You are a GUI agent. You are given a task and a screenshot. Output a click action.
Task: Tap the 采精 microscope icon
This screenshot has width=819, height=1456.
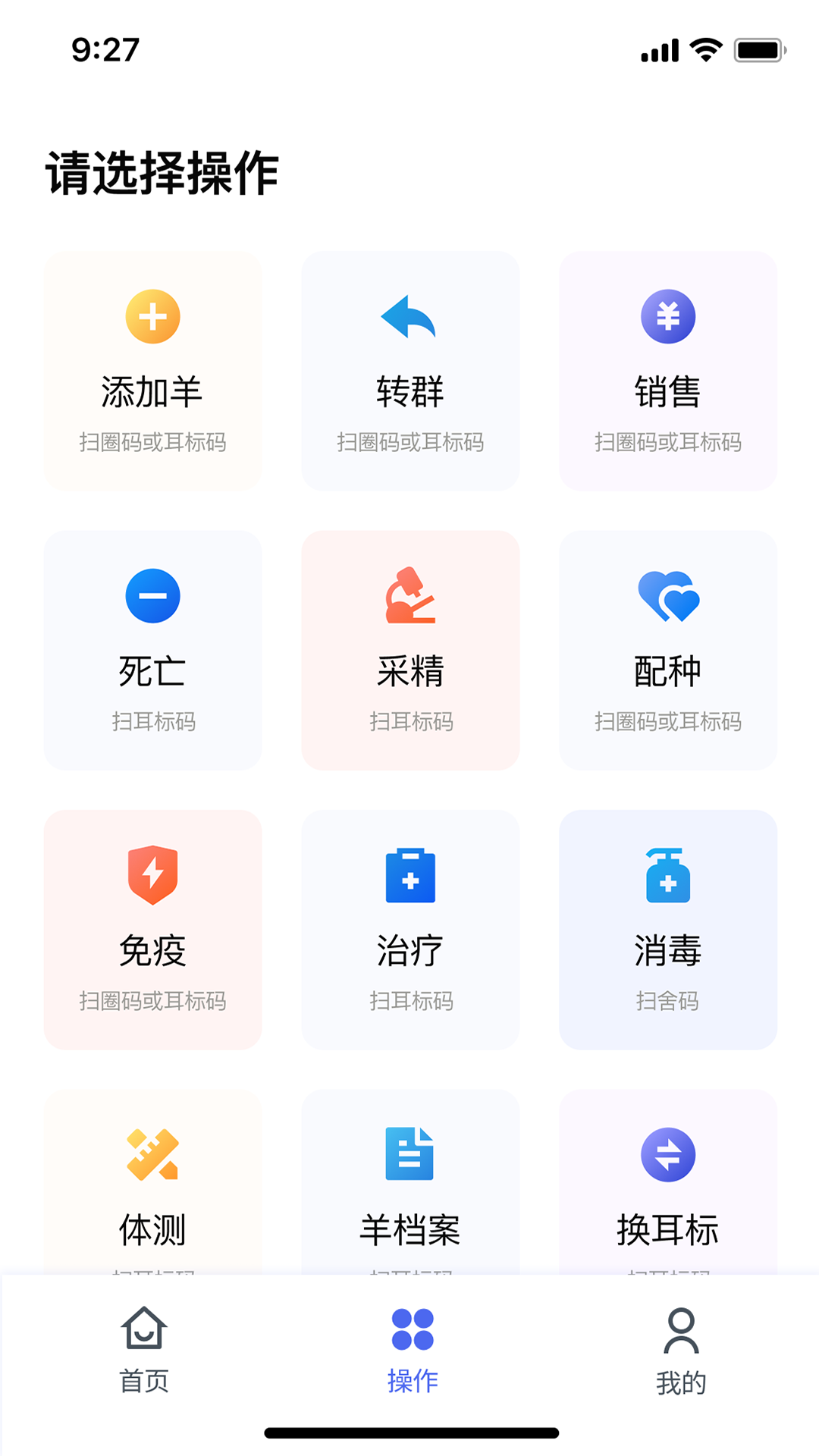coord(409,596)
